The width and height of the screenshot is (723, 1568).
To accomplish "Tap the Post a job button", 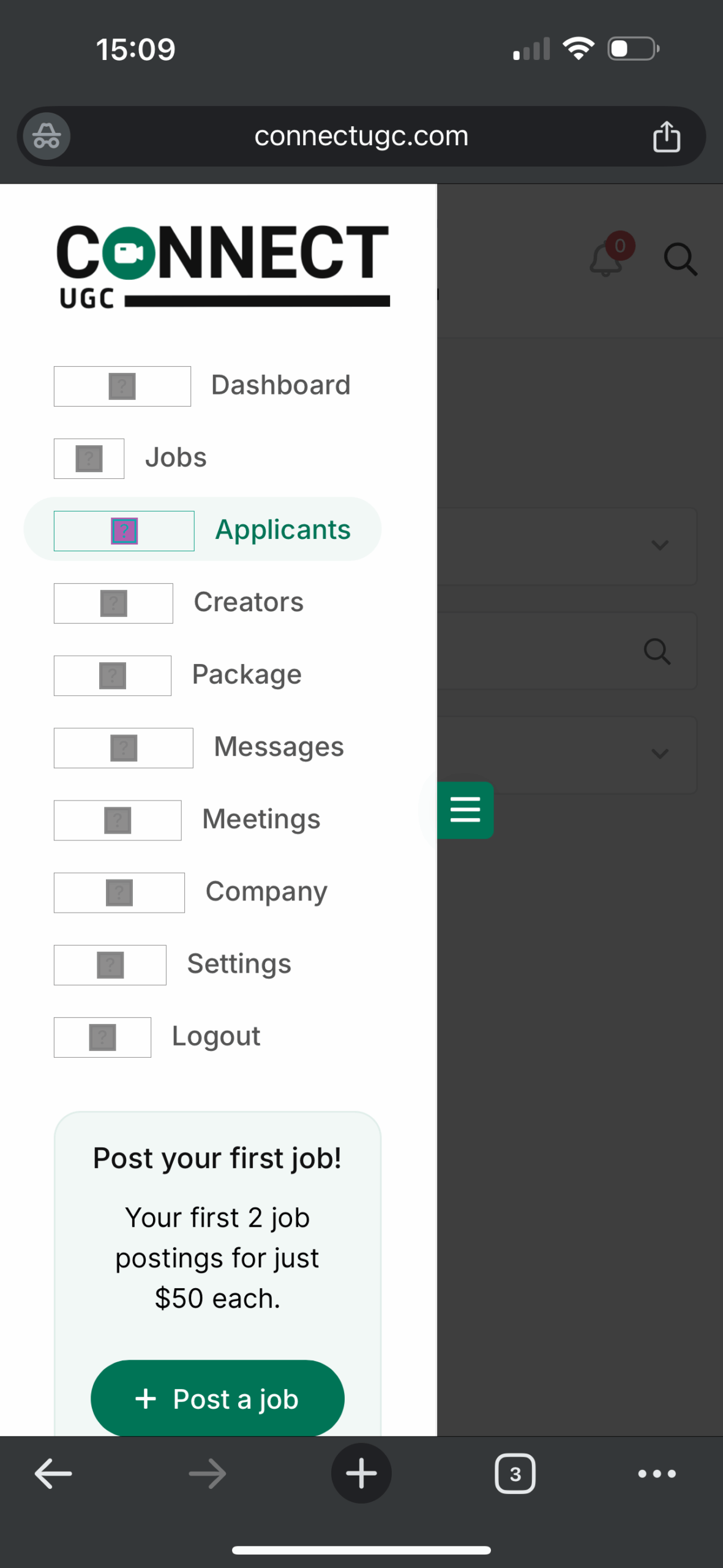I will click(217, 1399).
